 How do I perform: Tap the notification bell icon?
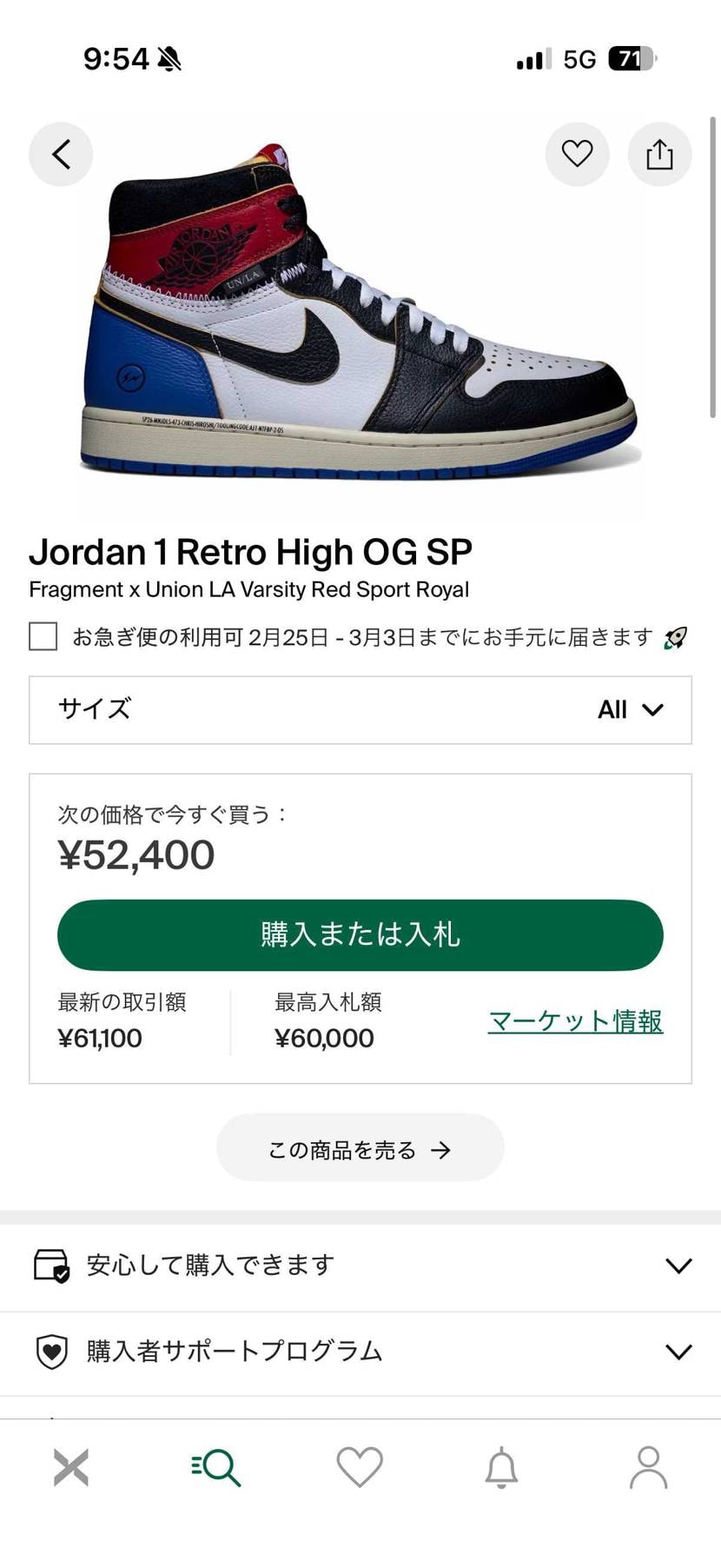pyautogui.click(x=504, y=1469)
